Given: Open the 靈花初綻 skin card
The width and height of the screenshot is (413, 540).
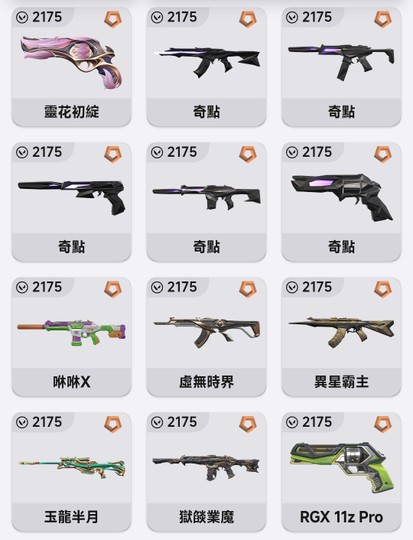Looking at the screenshot, I should [71, 67].
